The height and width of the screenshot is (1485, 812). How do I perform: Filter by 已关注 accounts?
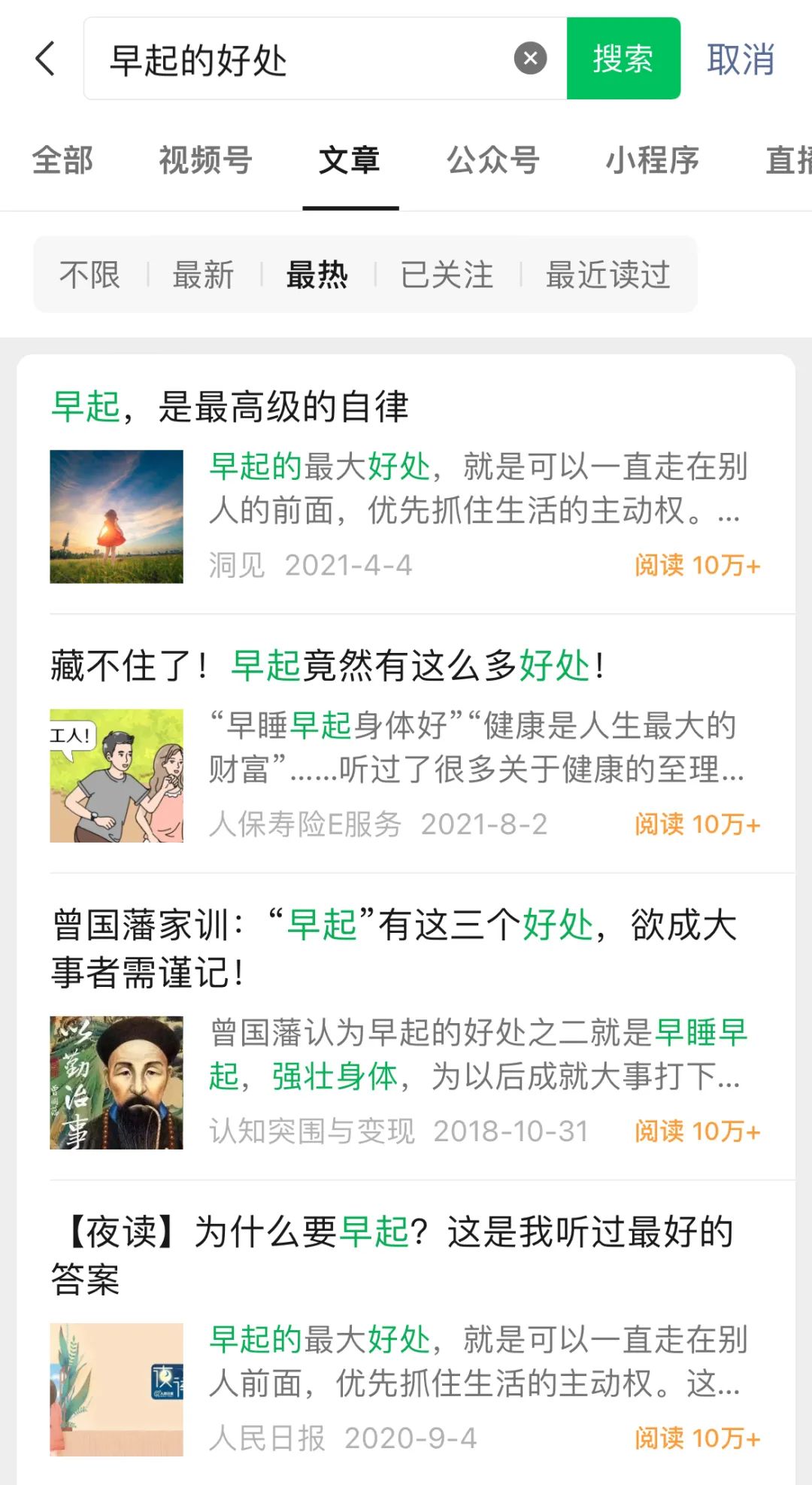pyautogui.click(x=447, y=275)
